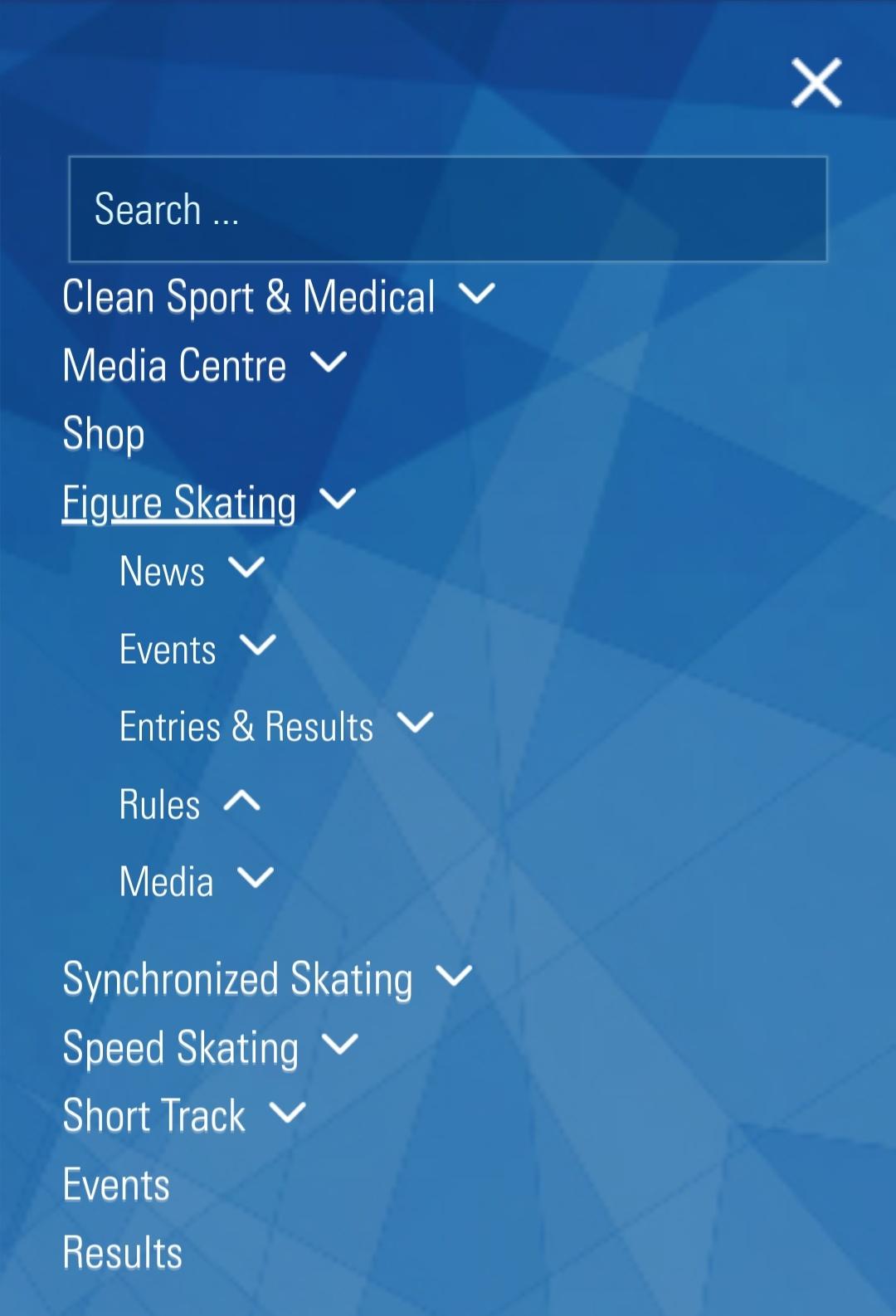The image size is (896, 1316).
Task: Collapse the Figure Skating chevron
Action: (338, 500)
